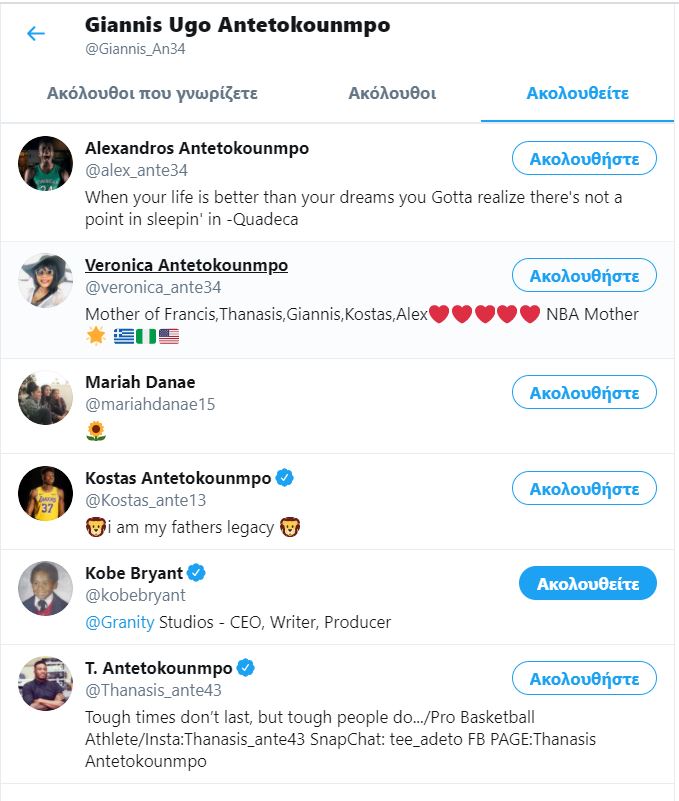Follow T. Antetokounmpo

coord(584,678)
